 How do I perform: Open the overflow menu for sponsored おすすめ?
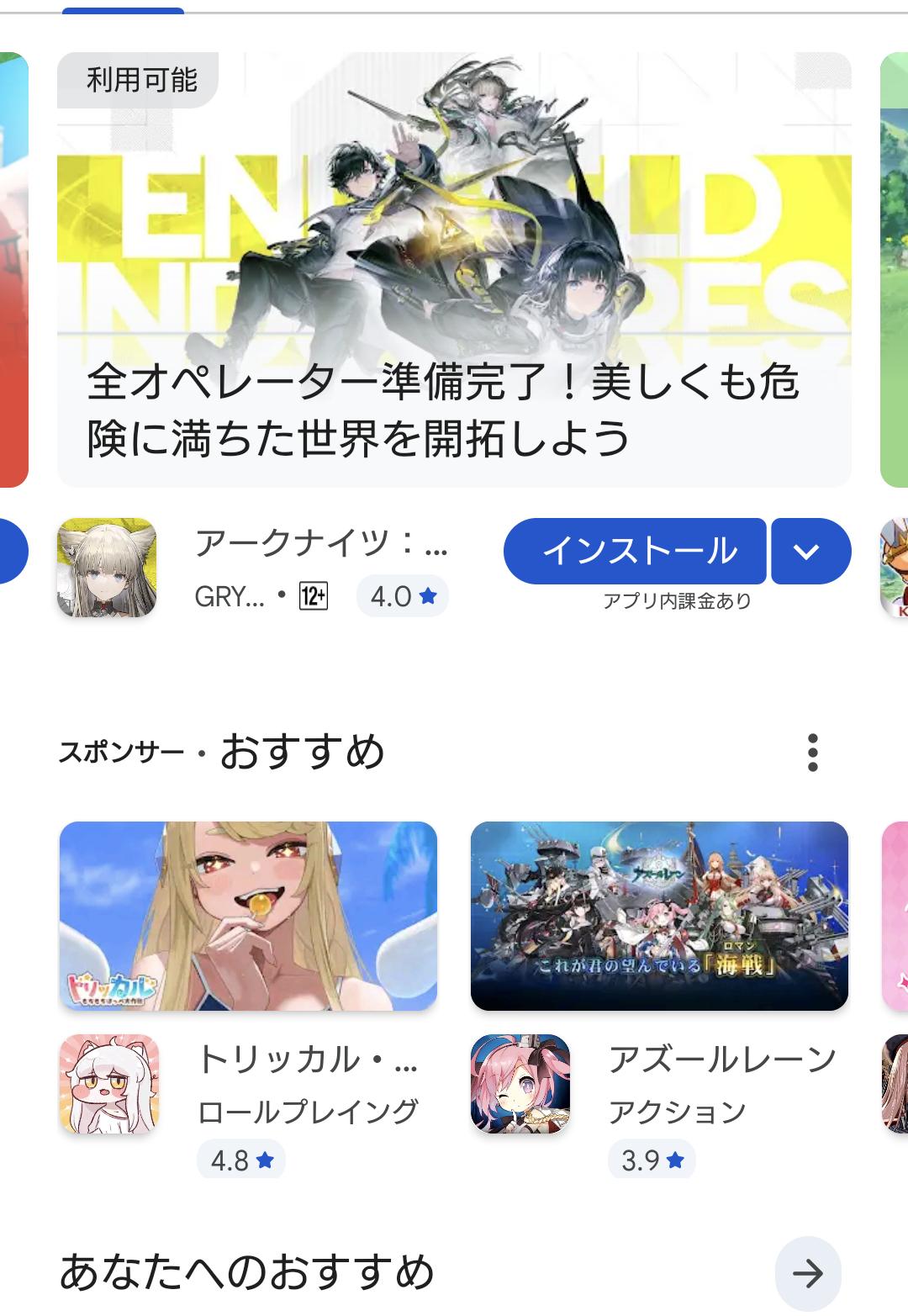coord(812,752)
